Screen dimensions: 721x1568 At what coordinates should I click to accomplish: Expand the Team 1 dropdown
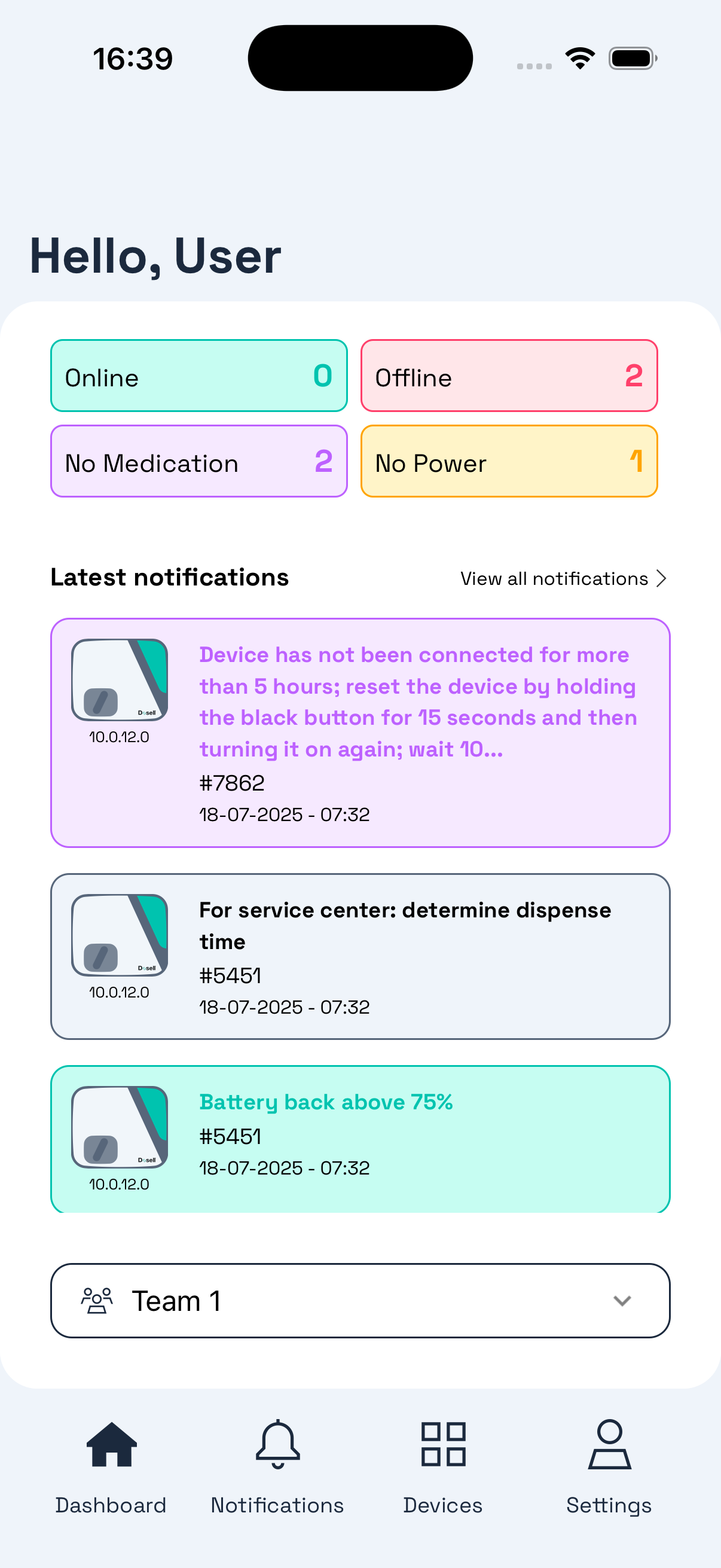tap(360, 1300)
